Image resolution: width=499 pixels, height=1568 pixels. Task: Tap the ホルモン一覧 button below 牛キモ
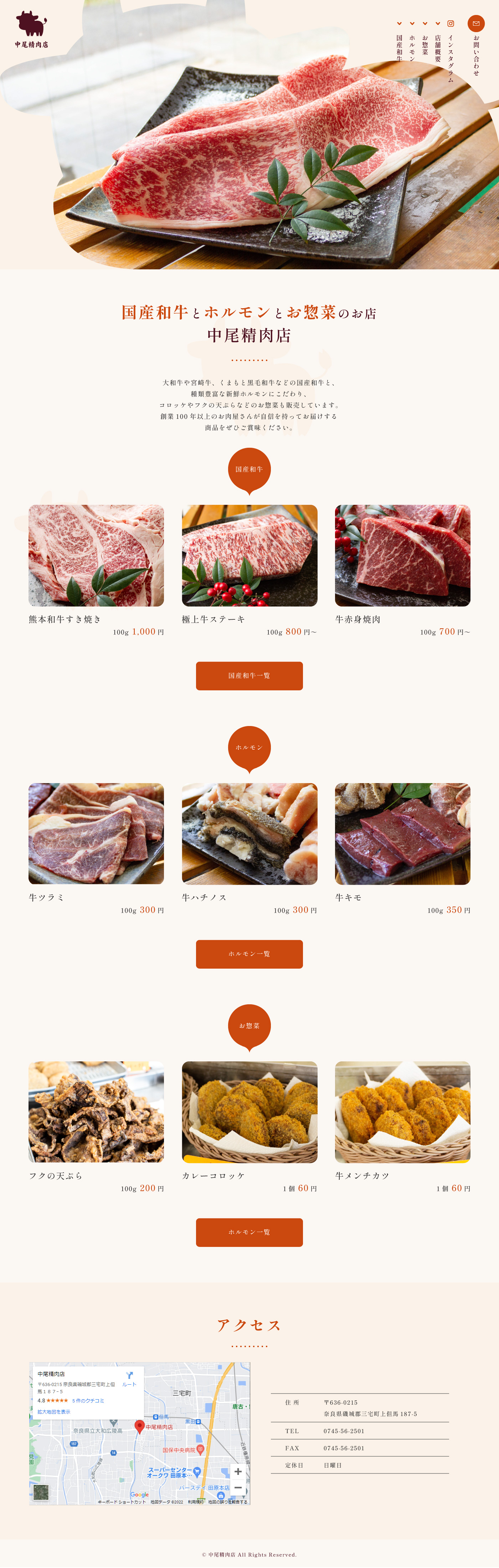[x=249, y=954]
